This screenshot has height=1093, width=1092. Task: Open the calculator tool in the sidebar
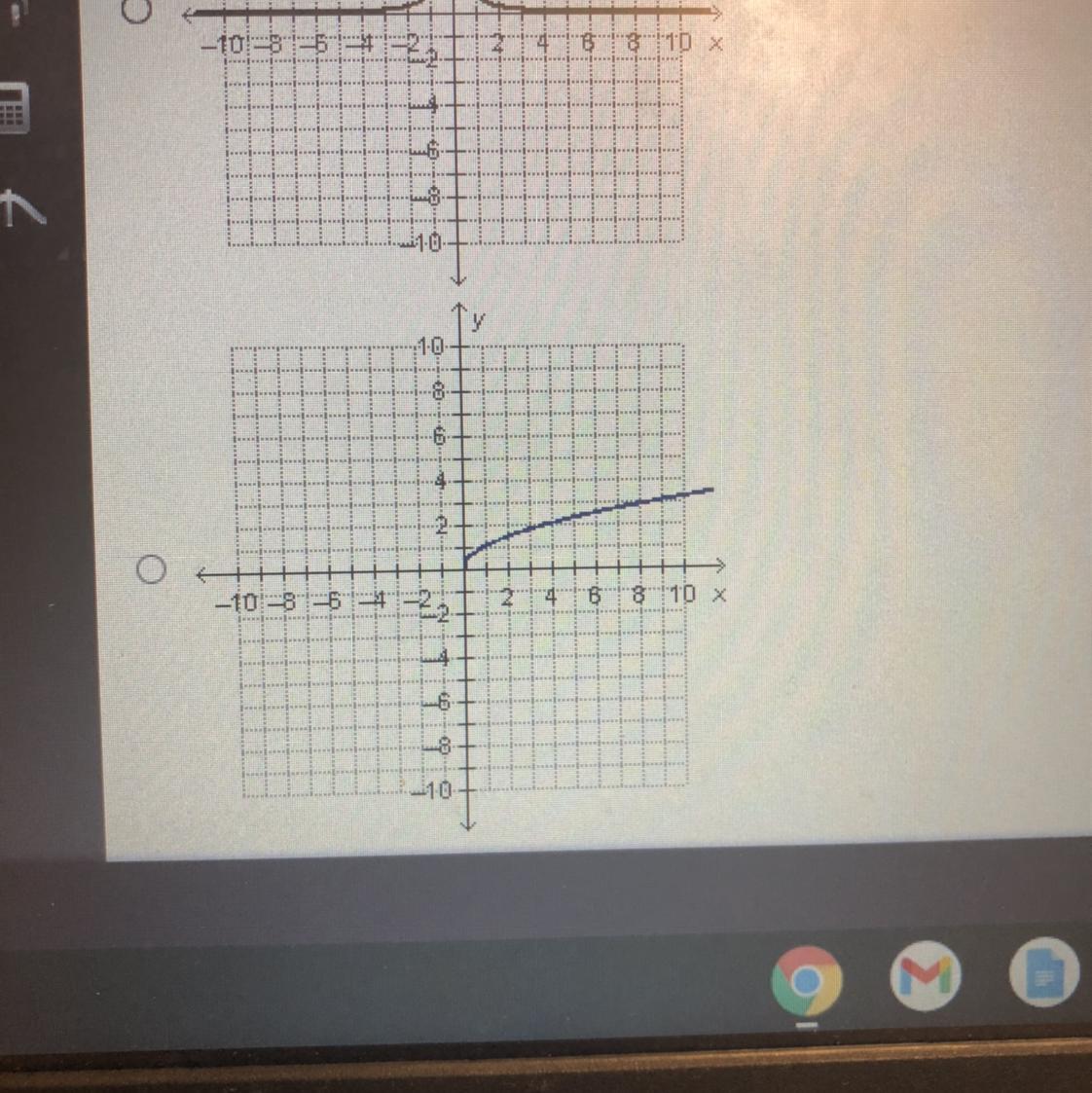(x=14, y=108)
